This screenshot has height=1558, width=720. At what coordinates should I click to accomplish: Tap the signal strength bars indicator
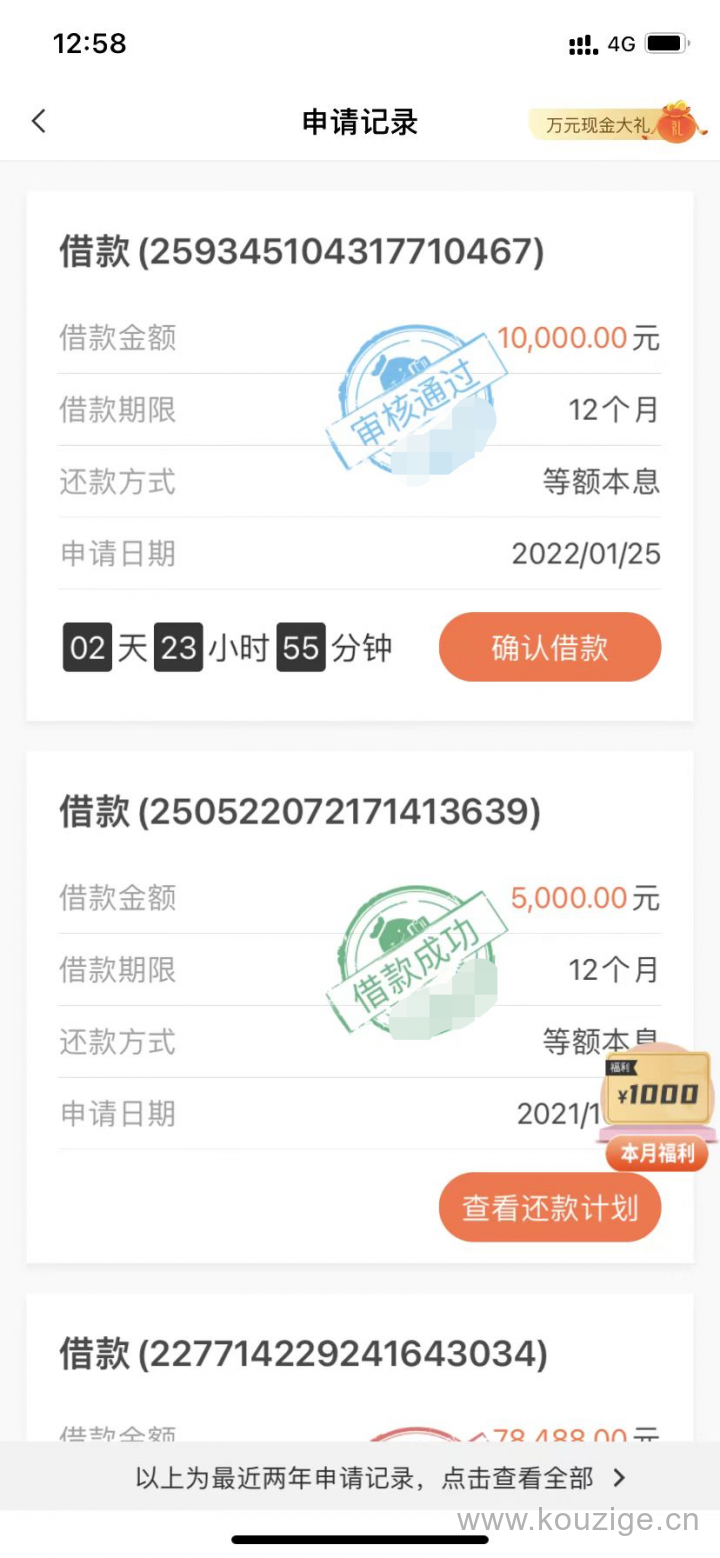click(582, 42)
